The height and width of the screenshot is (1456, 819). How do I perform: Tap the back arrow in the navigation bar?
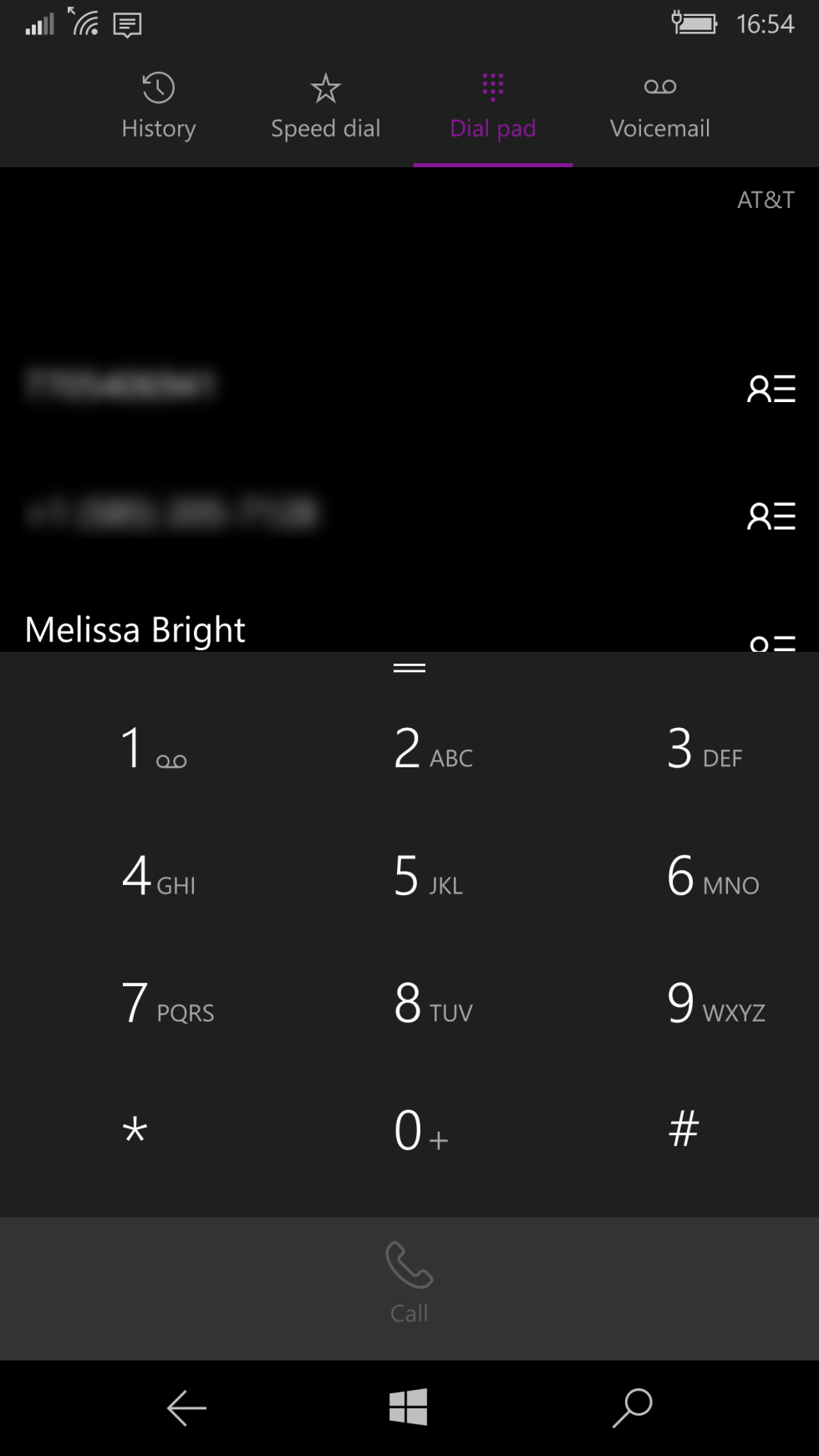(186, 1408)
